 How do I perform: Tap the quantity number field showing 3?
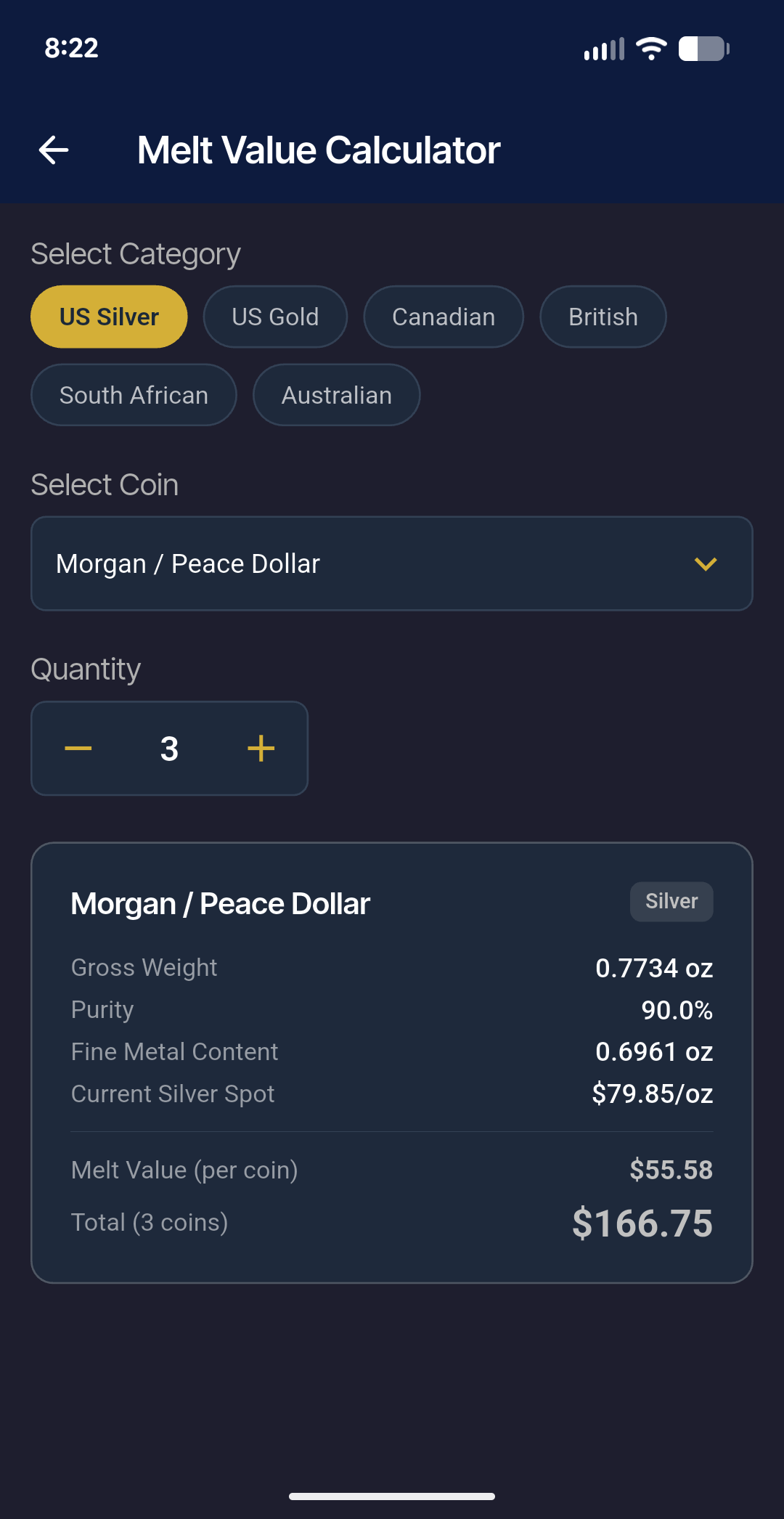pyautogui.click(x=168, y=748)
